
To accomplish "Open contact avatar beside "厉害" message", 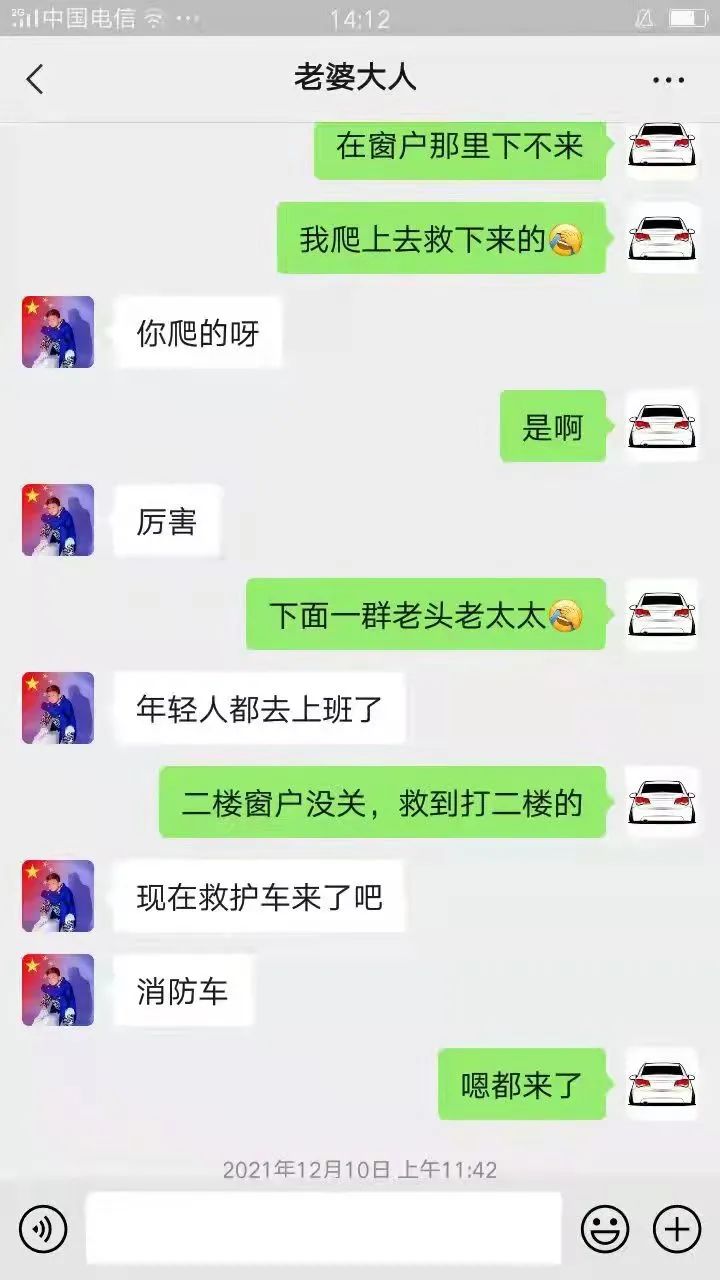I will point(58,520).
